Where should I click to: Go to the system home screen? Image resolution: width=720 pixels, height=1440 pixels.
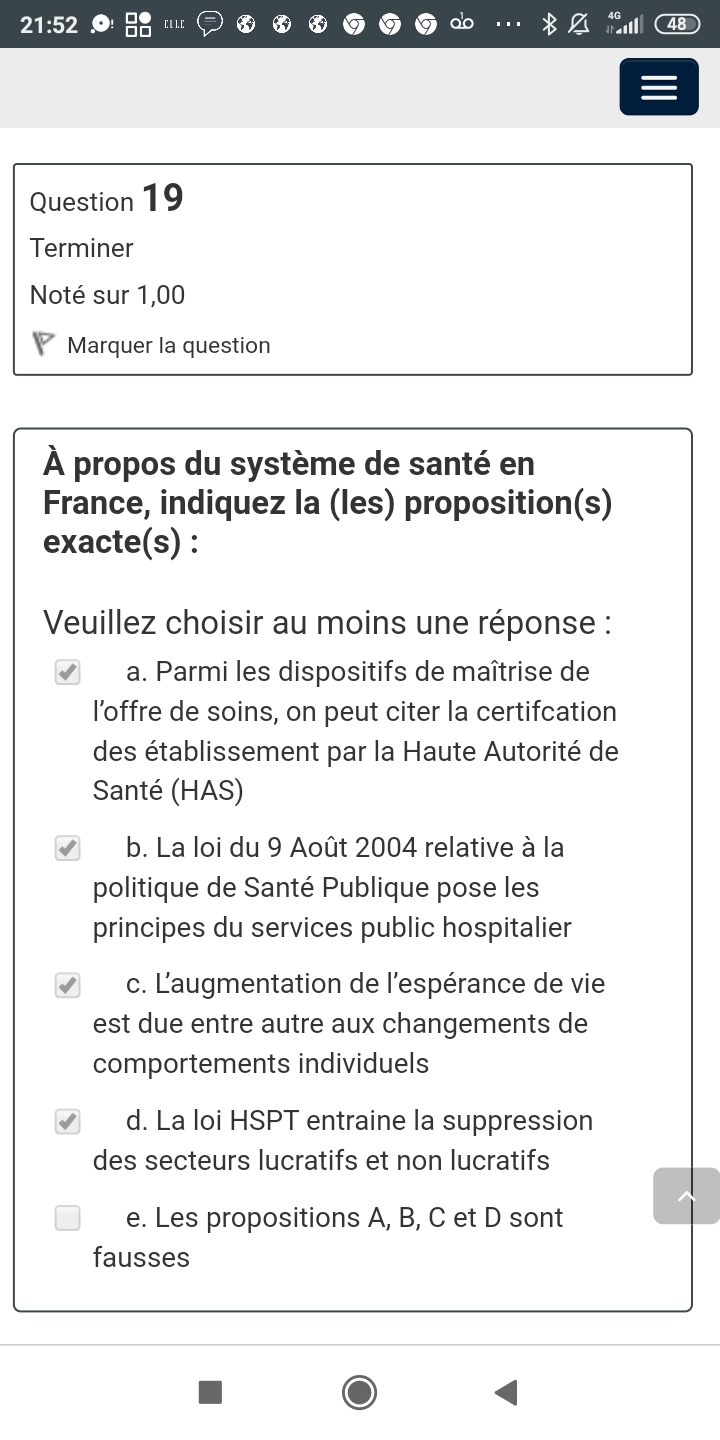pos(359,1392)
